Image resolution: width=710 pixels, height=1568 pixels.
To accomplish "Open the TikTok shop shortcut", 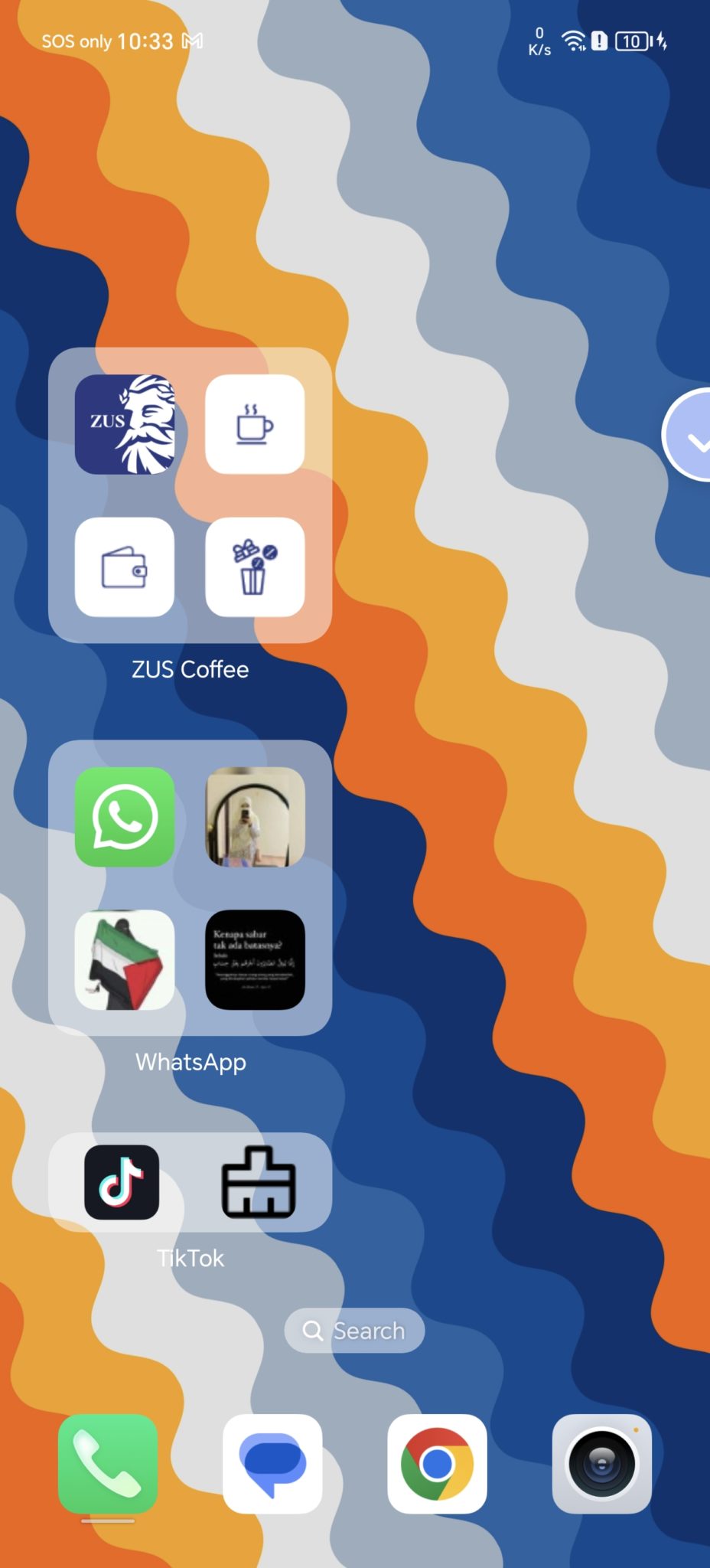I will 259,1182.
